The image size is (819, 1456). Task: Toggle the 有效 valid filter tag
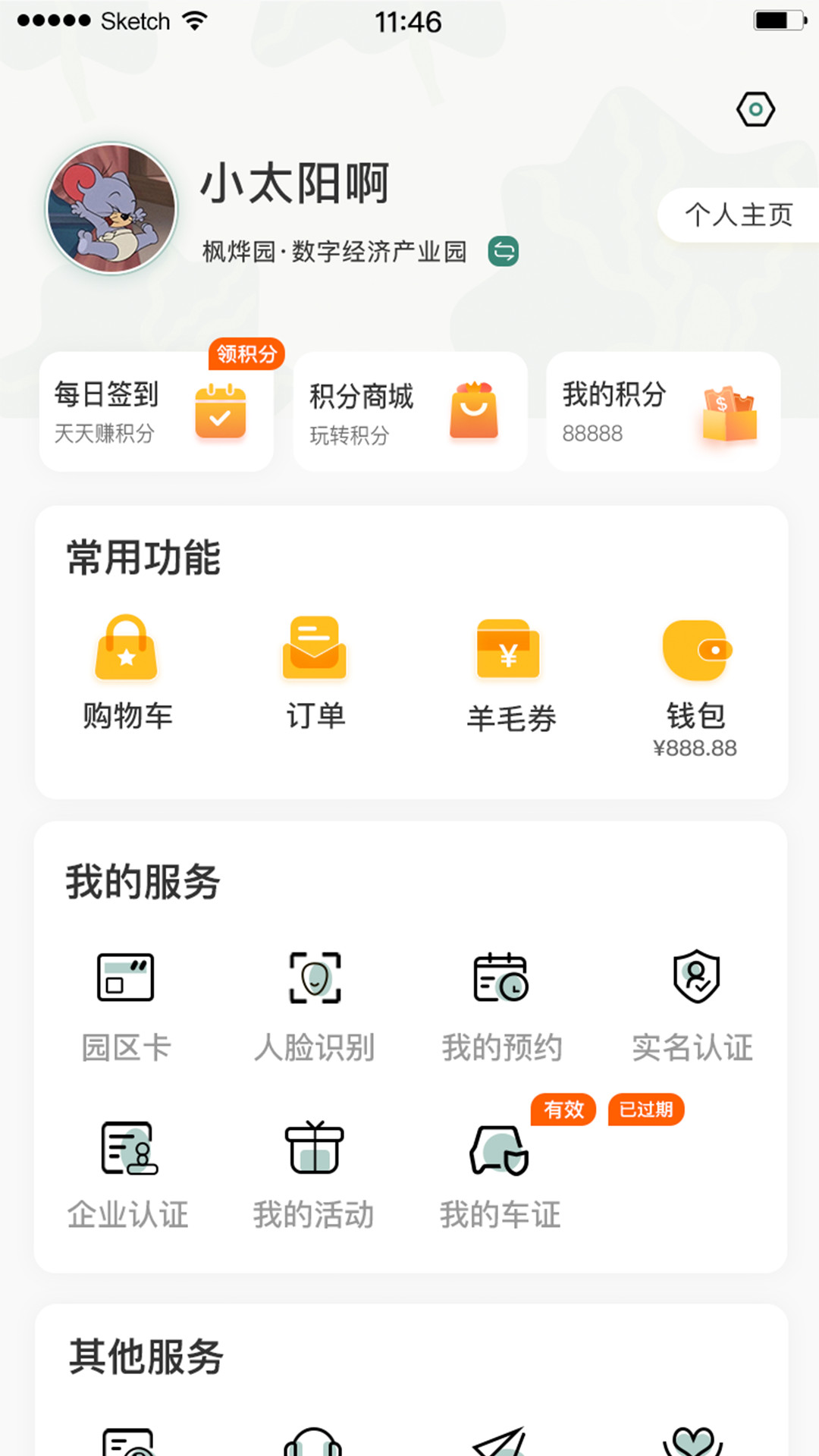[563, 1110]
